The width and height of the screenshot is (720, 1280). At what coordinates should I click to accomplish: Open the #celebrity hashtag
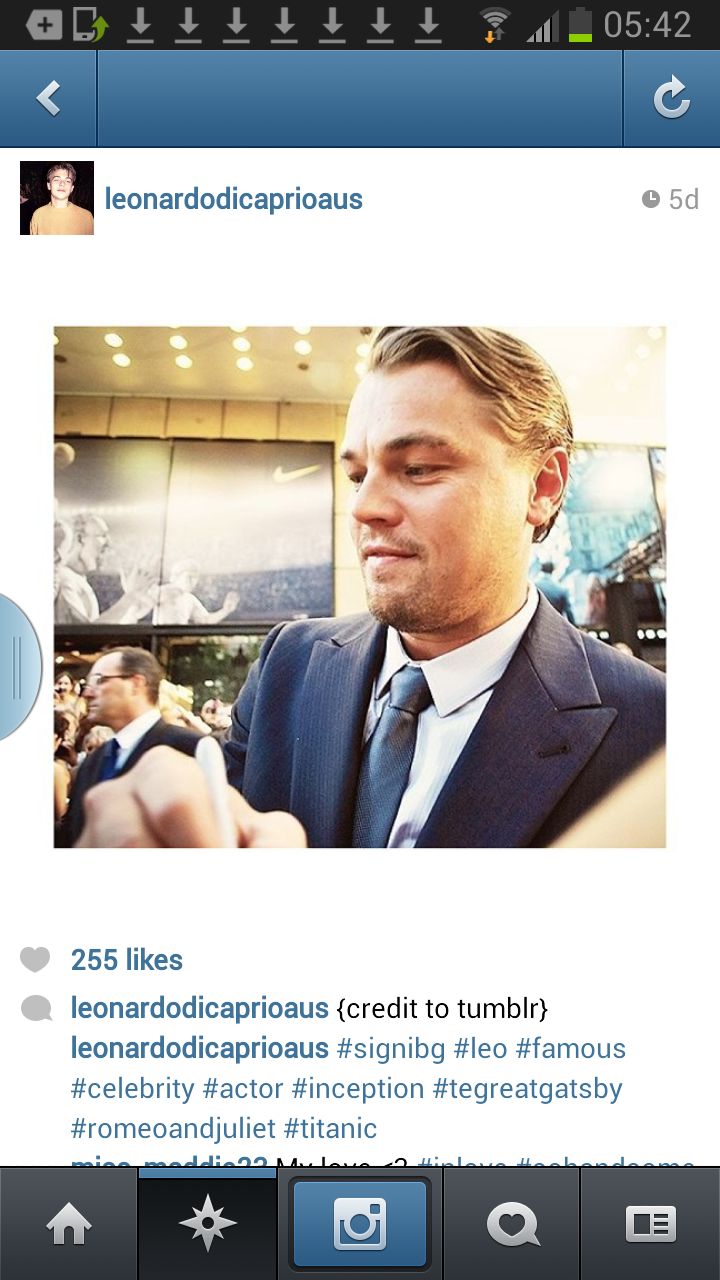coord(133,1088)
